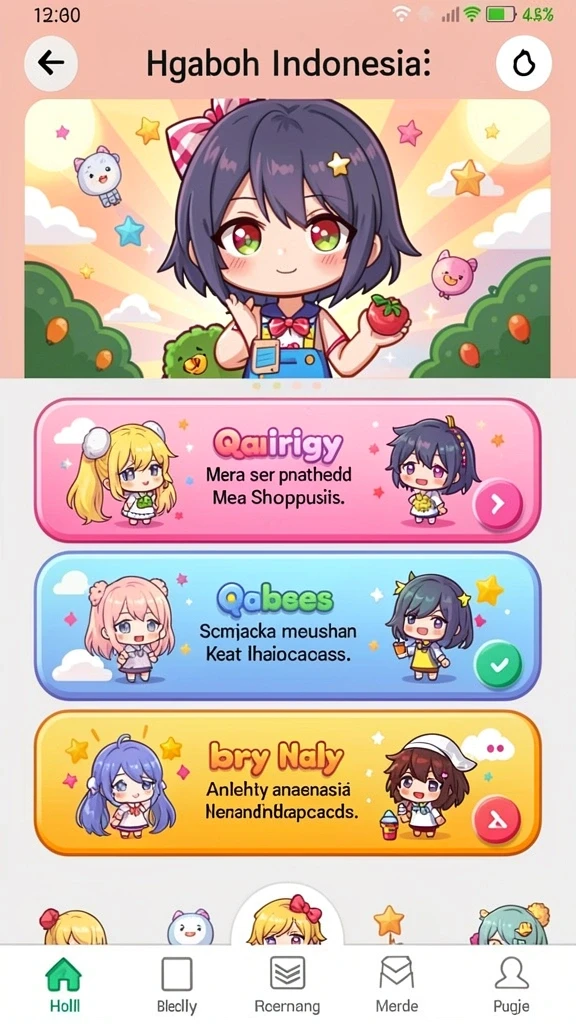
Task: Open the Rcernang tab
Action: tap(287, 985)
